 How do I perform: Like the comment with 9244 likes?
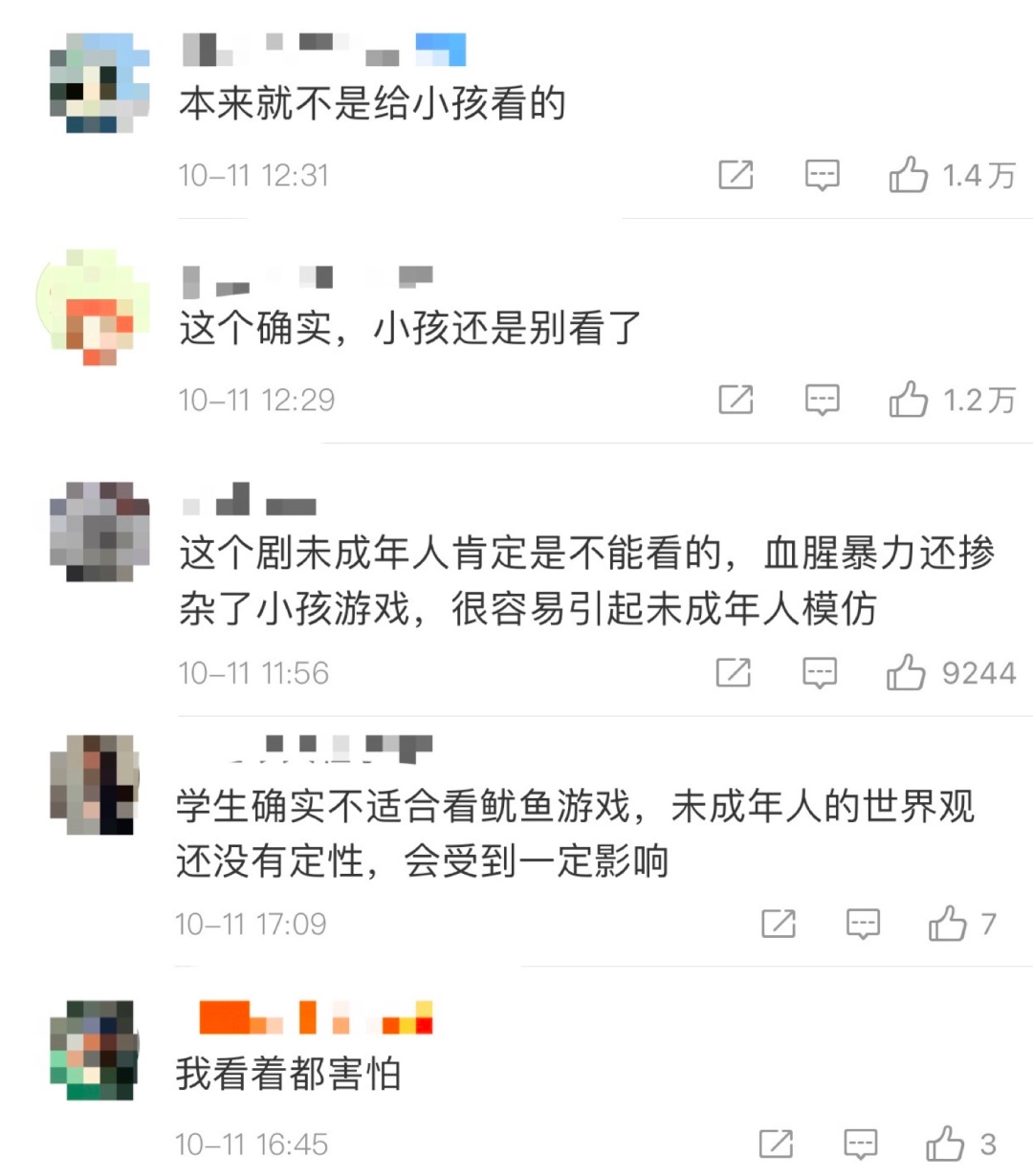pyautogui.click(x=905, y=673)
